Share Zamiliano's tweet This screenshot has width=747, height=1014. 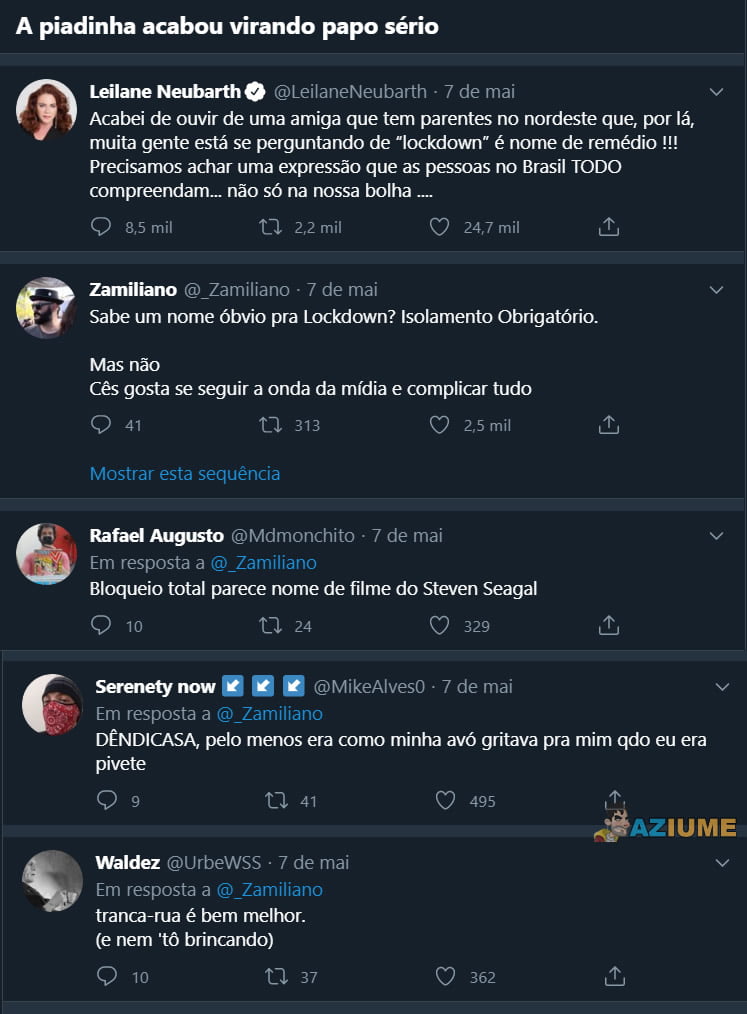(609, 424)
